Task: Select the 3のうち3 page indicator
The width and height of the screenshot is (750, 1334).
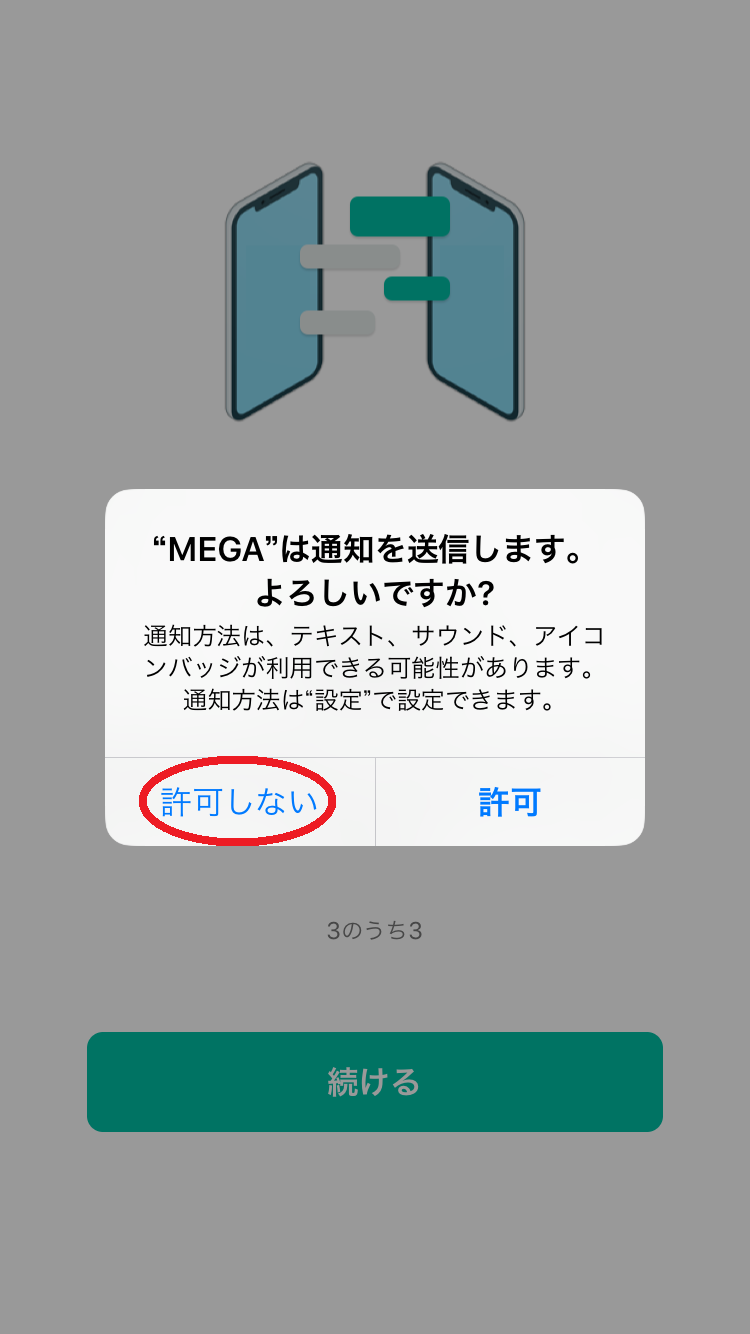Action: (374, 928)
